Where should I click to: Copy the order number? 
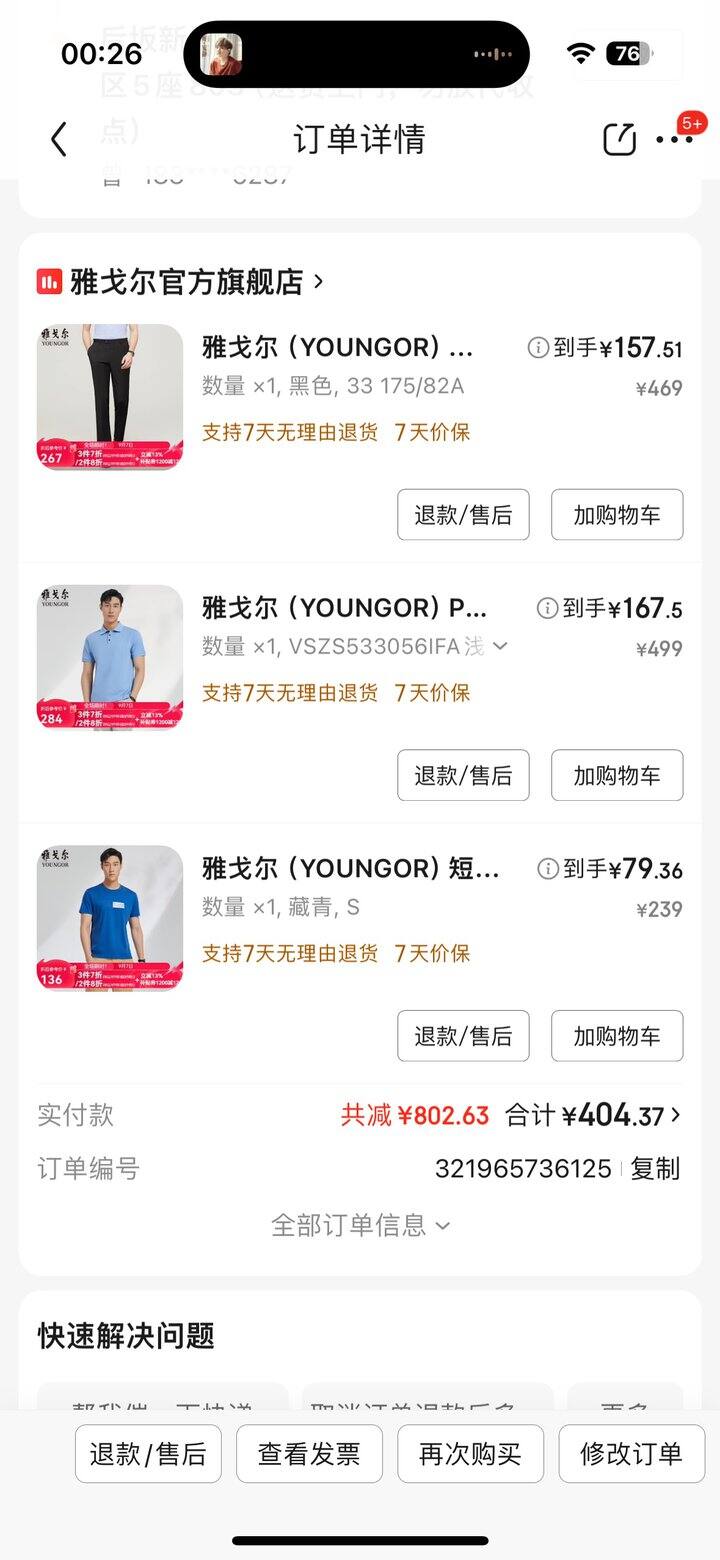click(655, 1168)
